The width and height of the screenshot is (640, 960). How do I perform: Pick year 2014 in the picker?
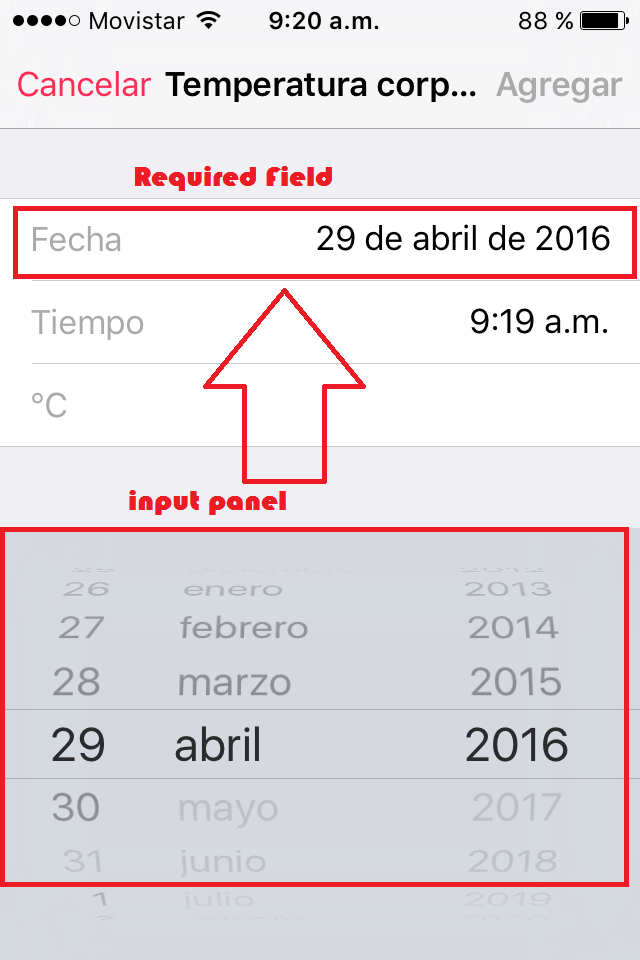point(513,628)
